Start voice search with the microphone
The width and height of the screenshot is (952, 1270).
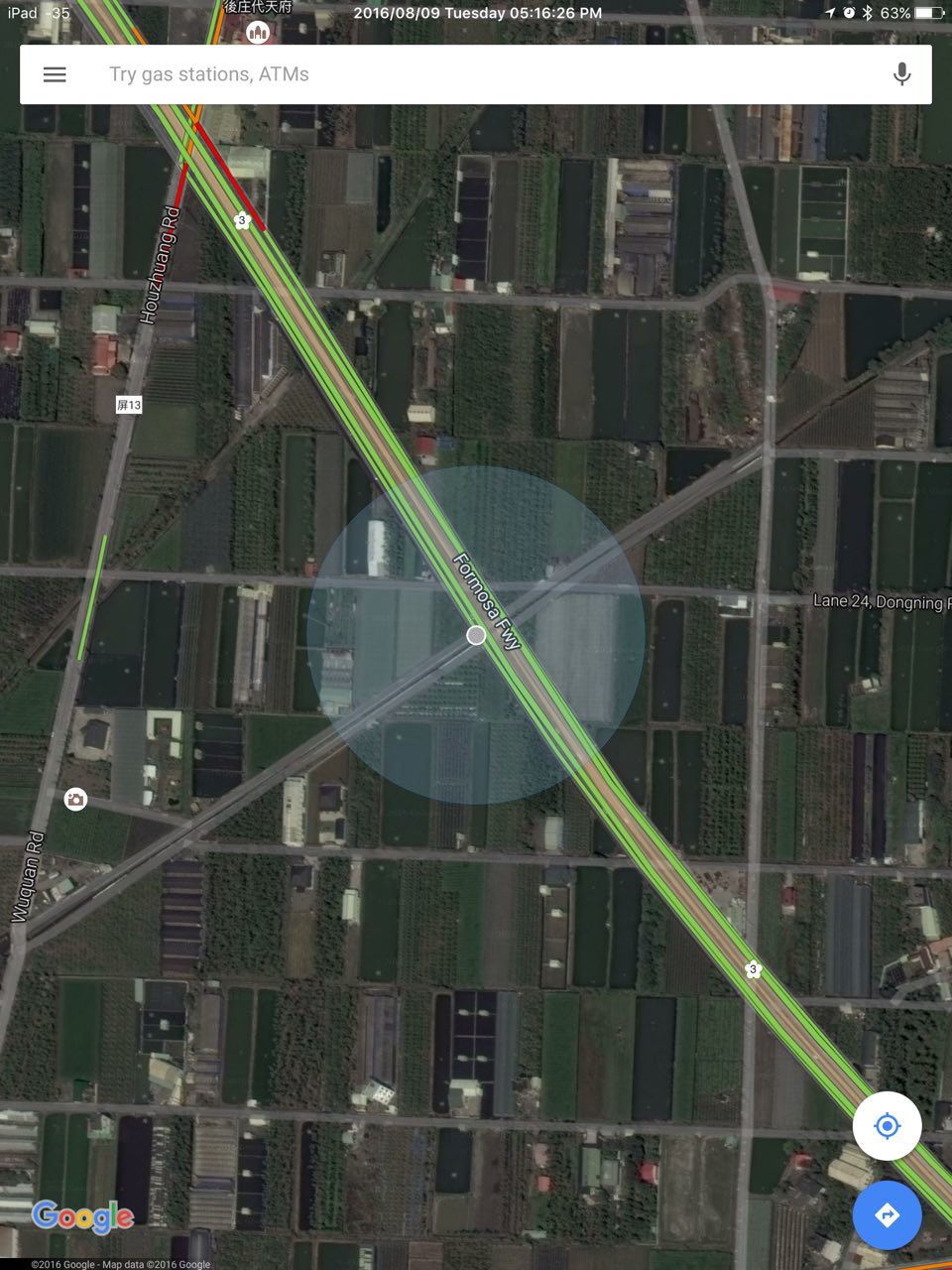(x=901, y=74)
